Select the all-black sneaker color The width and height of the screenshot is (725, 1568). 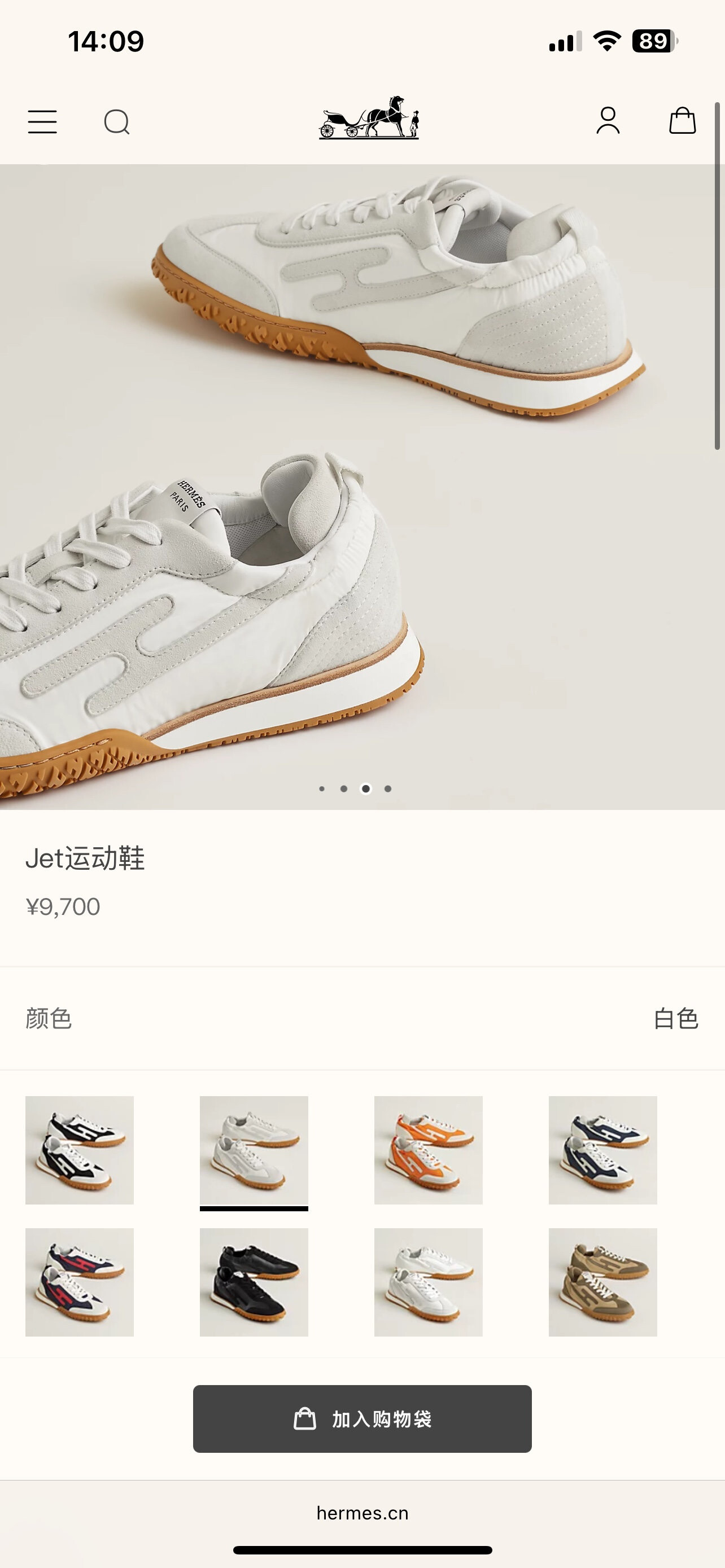[x=254, y=1282]
